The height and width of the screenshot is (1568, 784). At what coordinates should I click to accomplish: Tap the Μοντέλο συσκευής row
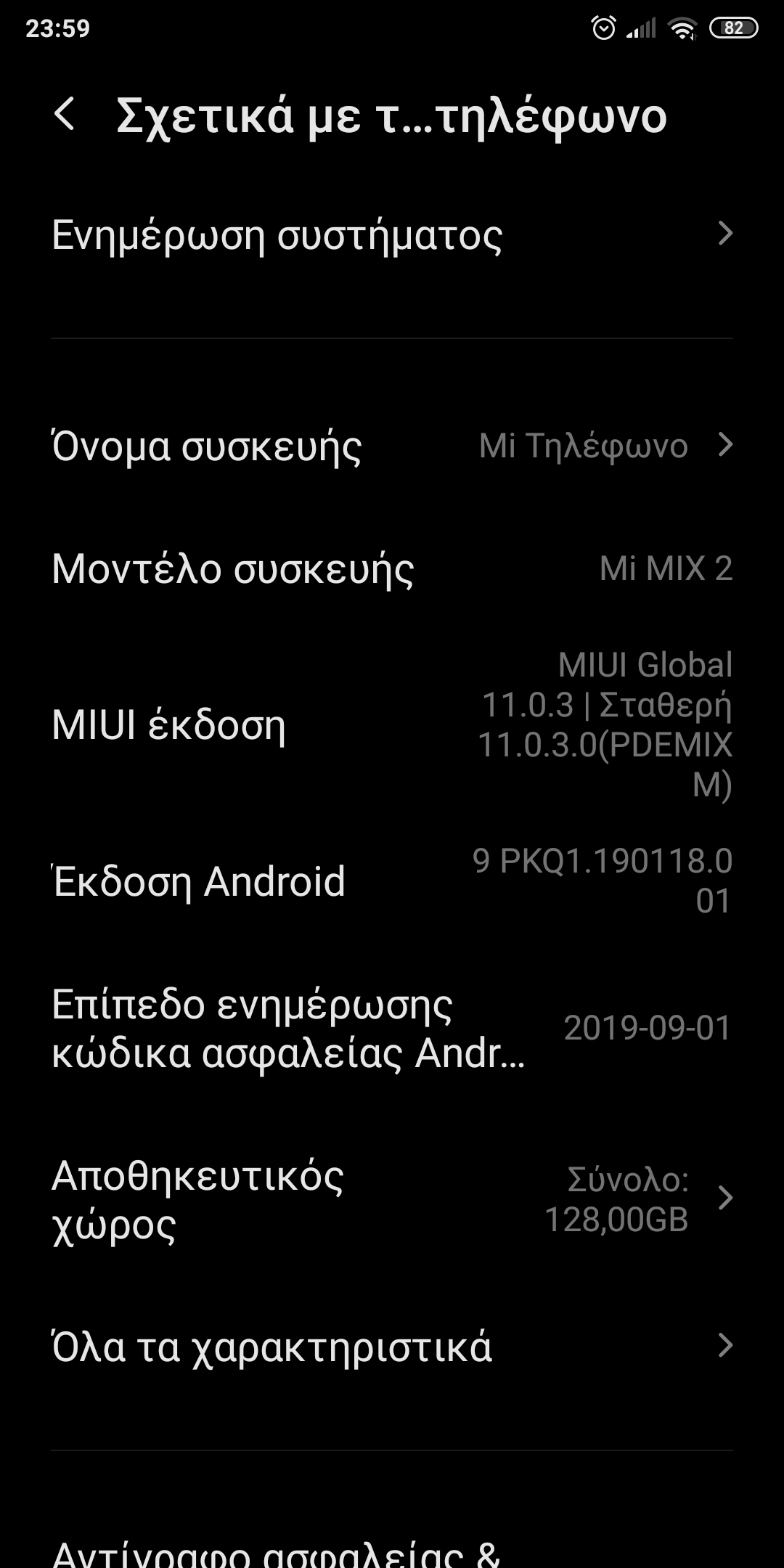(392, 568)
